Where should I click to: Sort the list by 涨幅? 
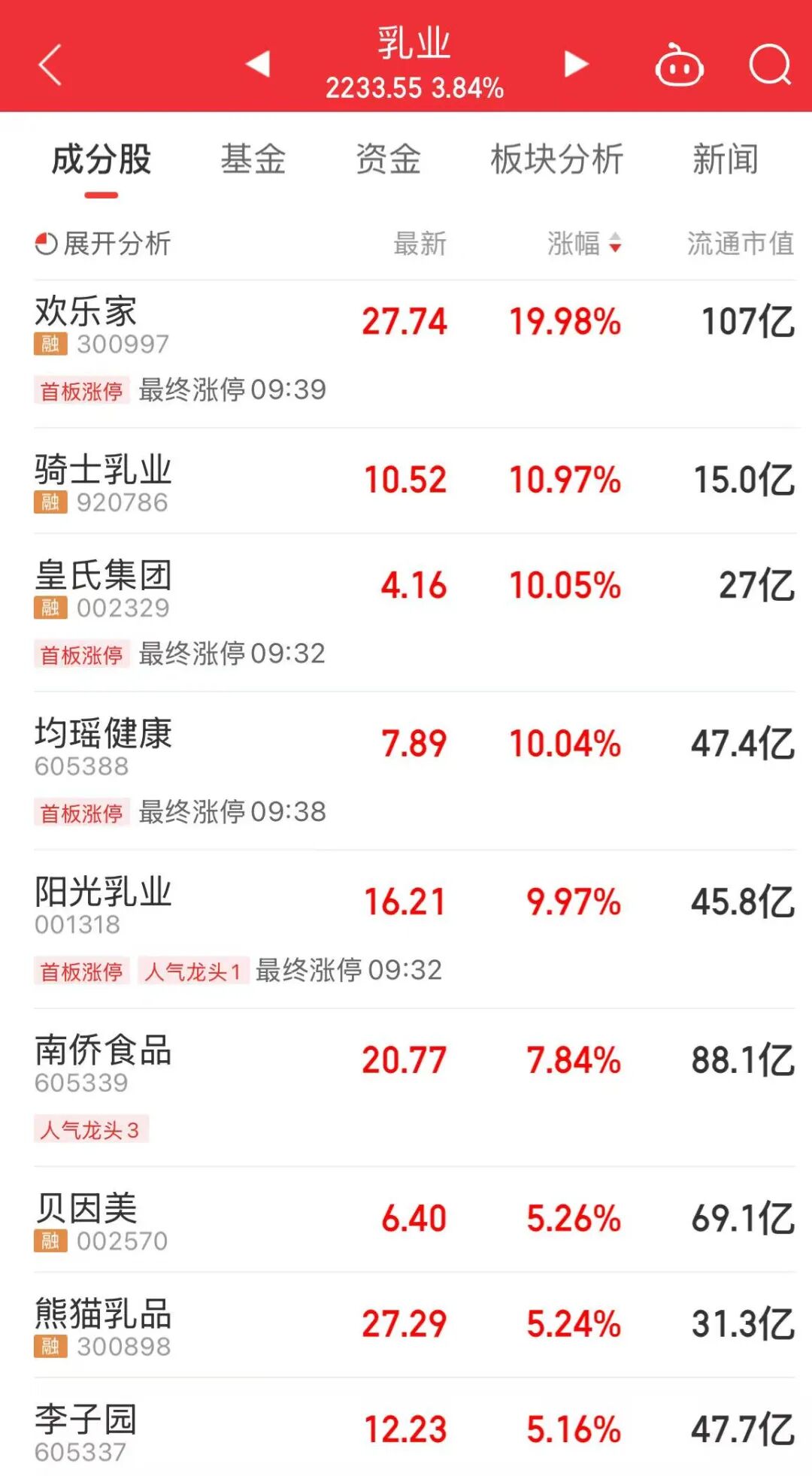coord(583,244)
